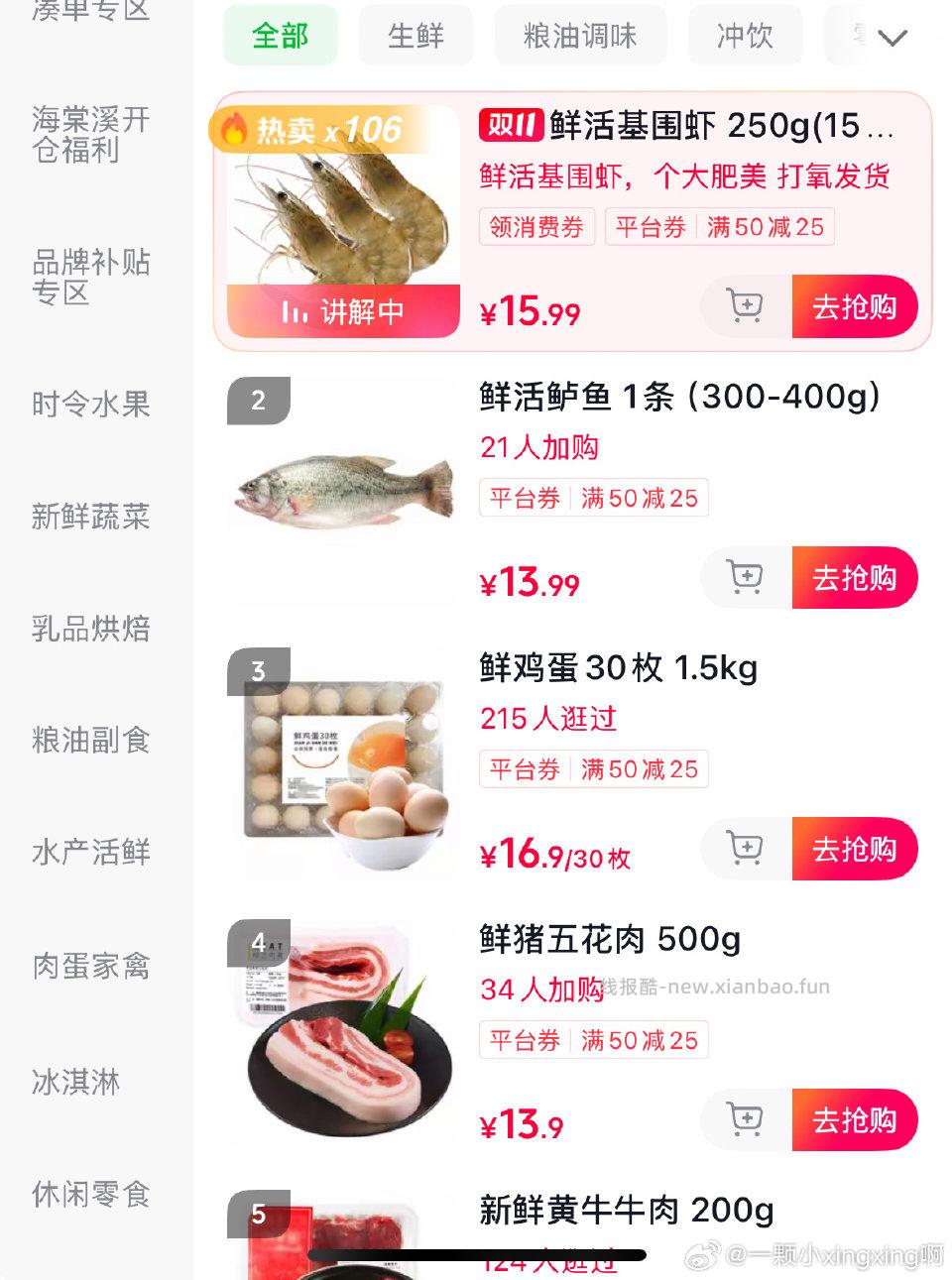Switch to the 生鲜 category tab
952x1280 pixels.
pyautogui.click(x=416, y=36)
